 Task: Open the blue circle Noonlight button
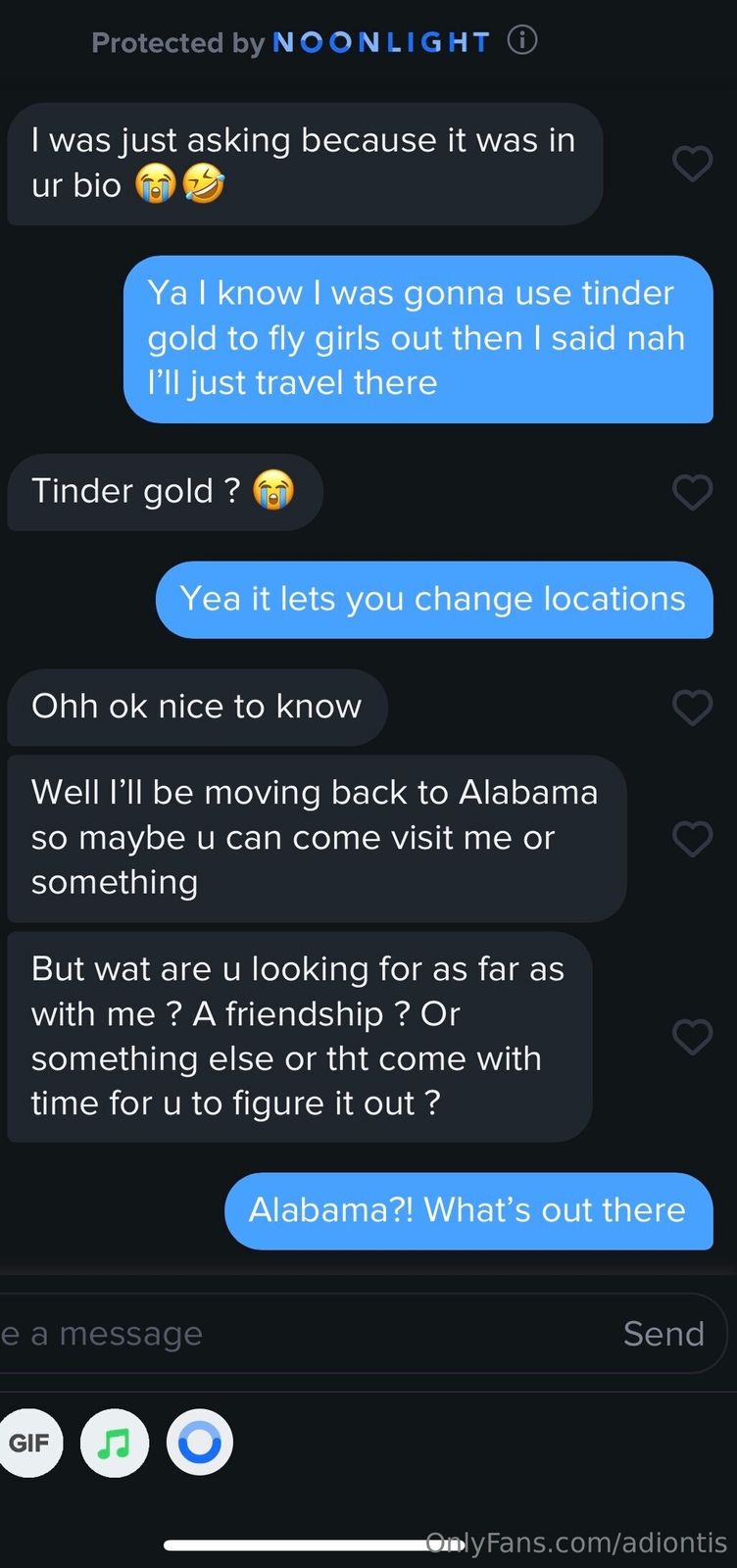(x=200, y=1443)
